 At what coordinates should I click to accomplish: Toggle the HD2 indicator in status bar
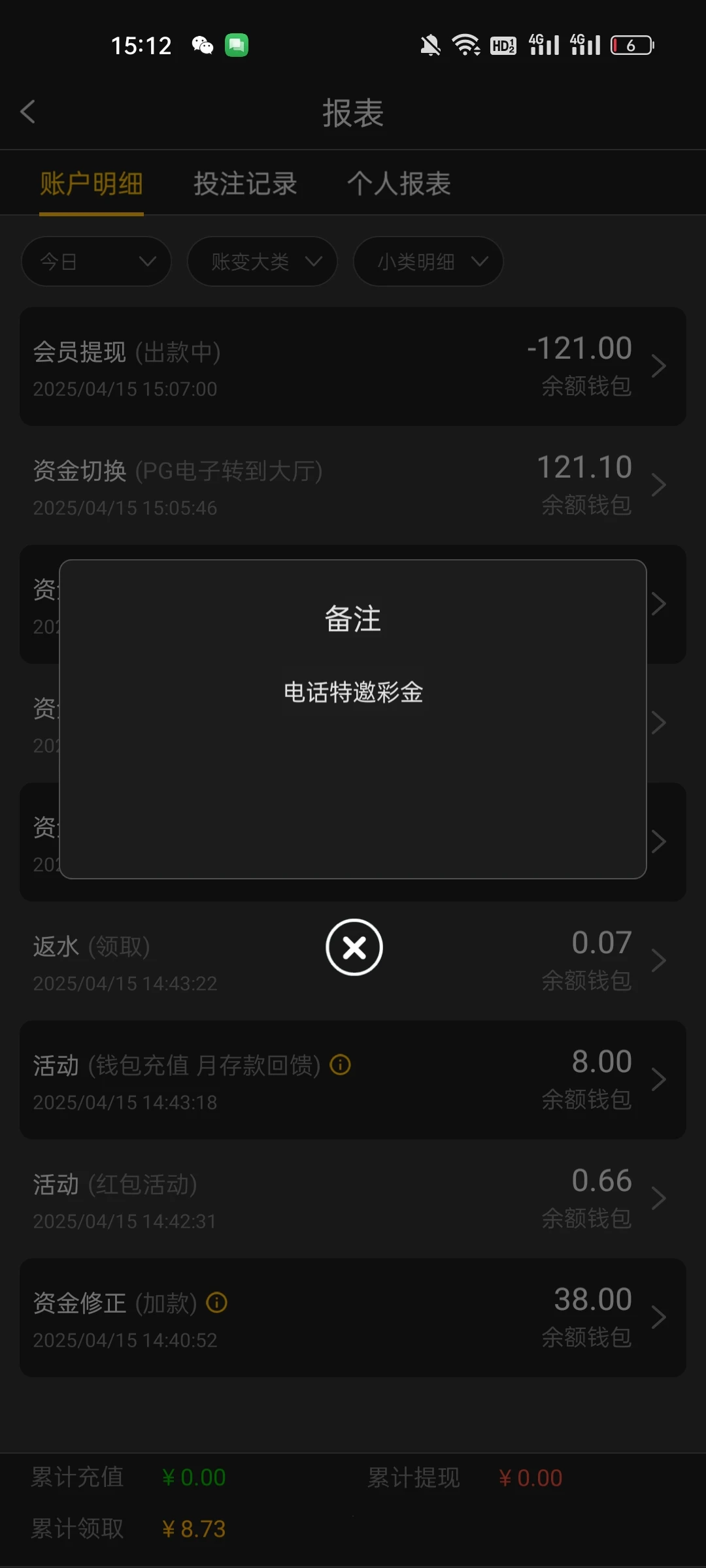(x=502, y=45)
